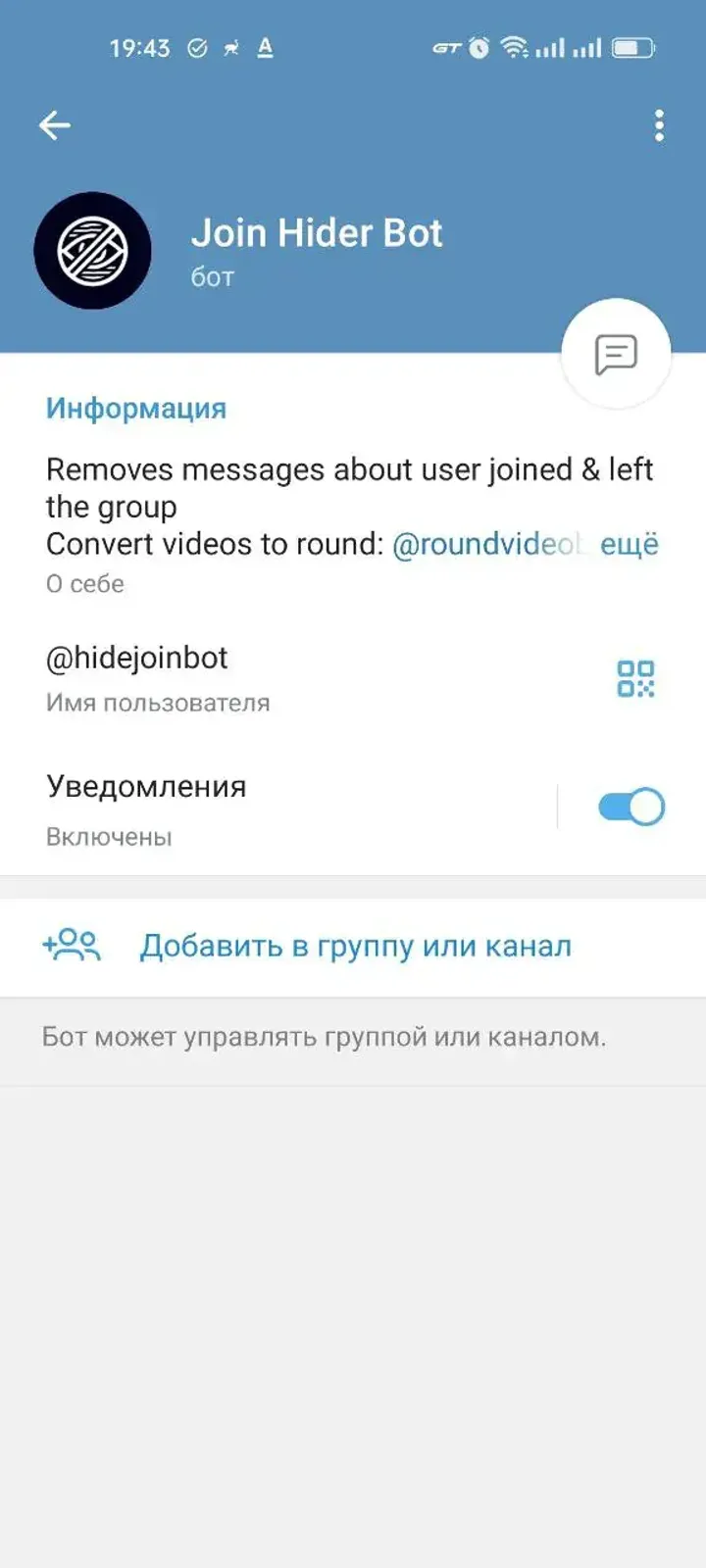This screenshot has width=706, height=1568.
Task: Open the three-dot overflow menu
Action: (658, 124)
